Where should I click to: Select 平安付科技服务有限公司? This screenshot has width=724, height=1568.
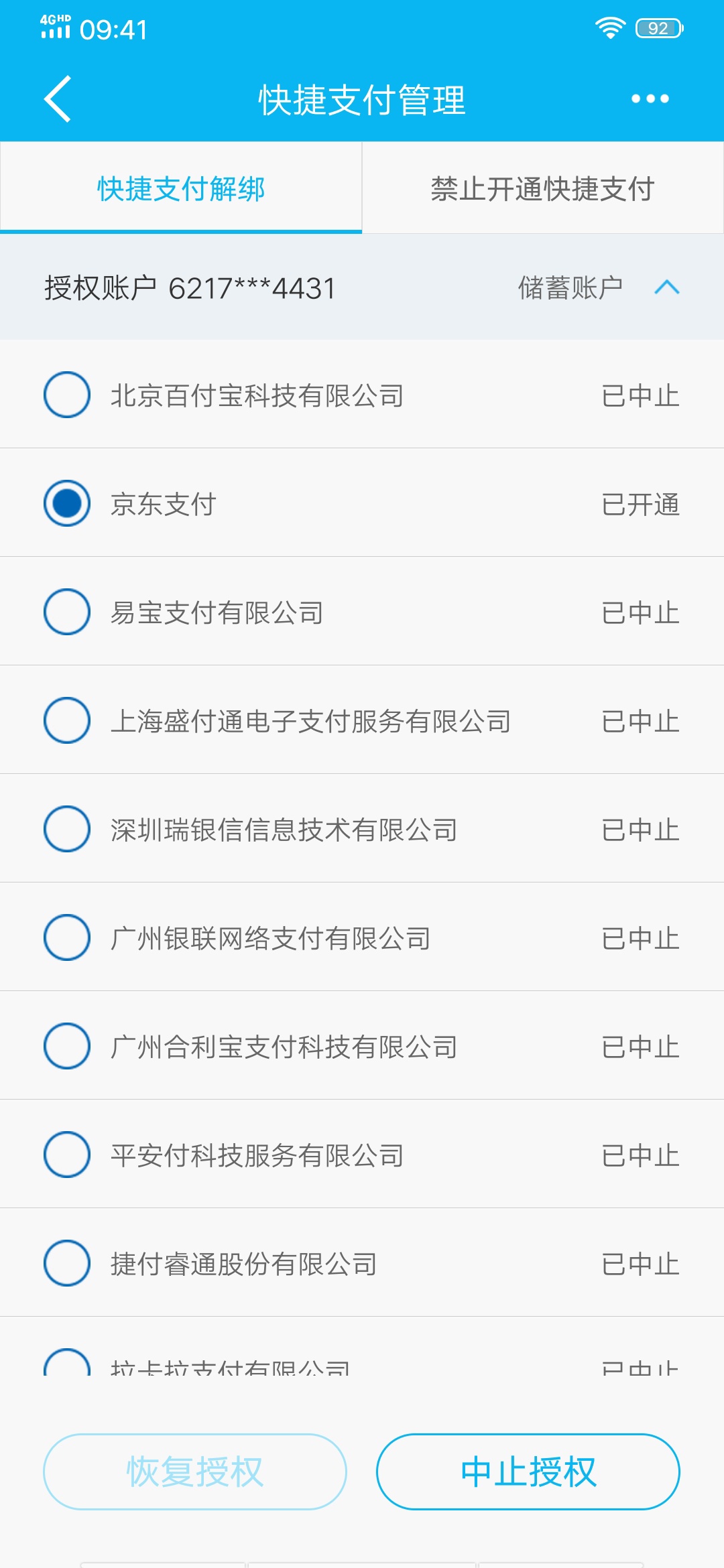coord(67,1155)
